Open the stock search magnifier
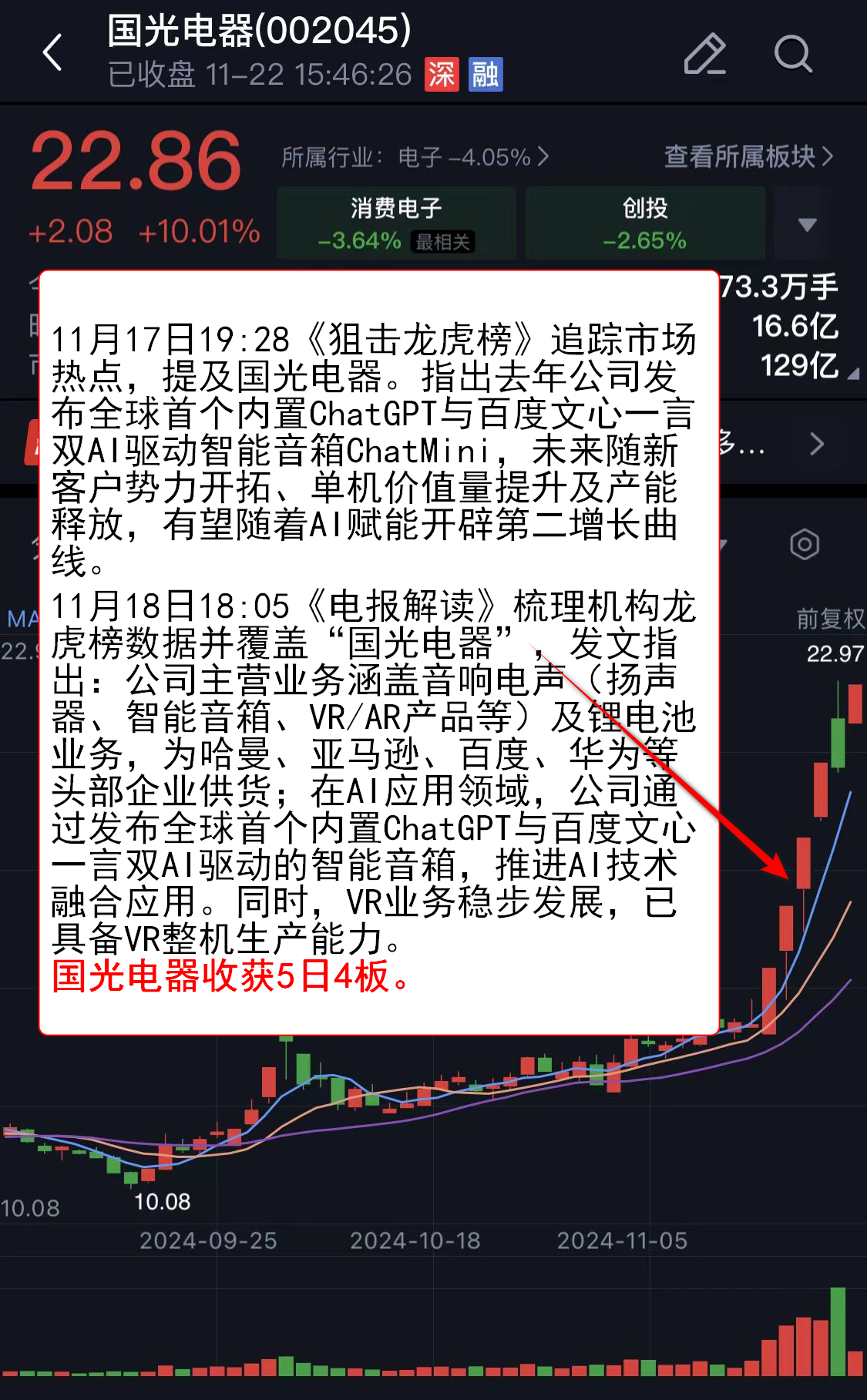Viewport: 867px width, 1400px height. [x=792, y=54]
